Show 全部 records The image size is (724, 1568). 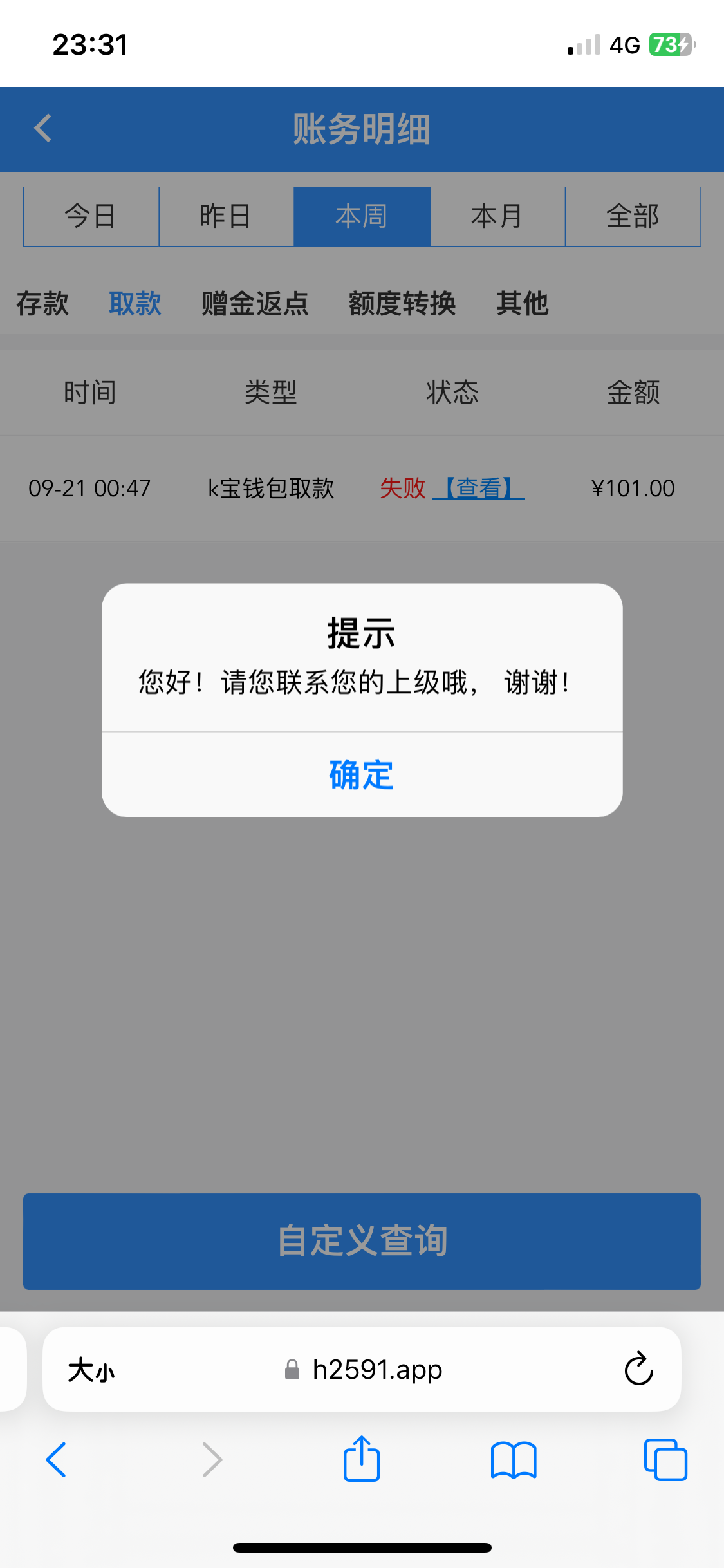[x=633, y=216]
